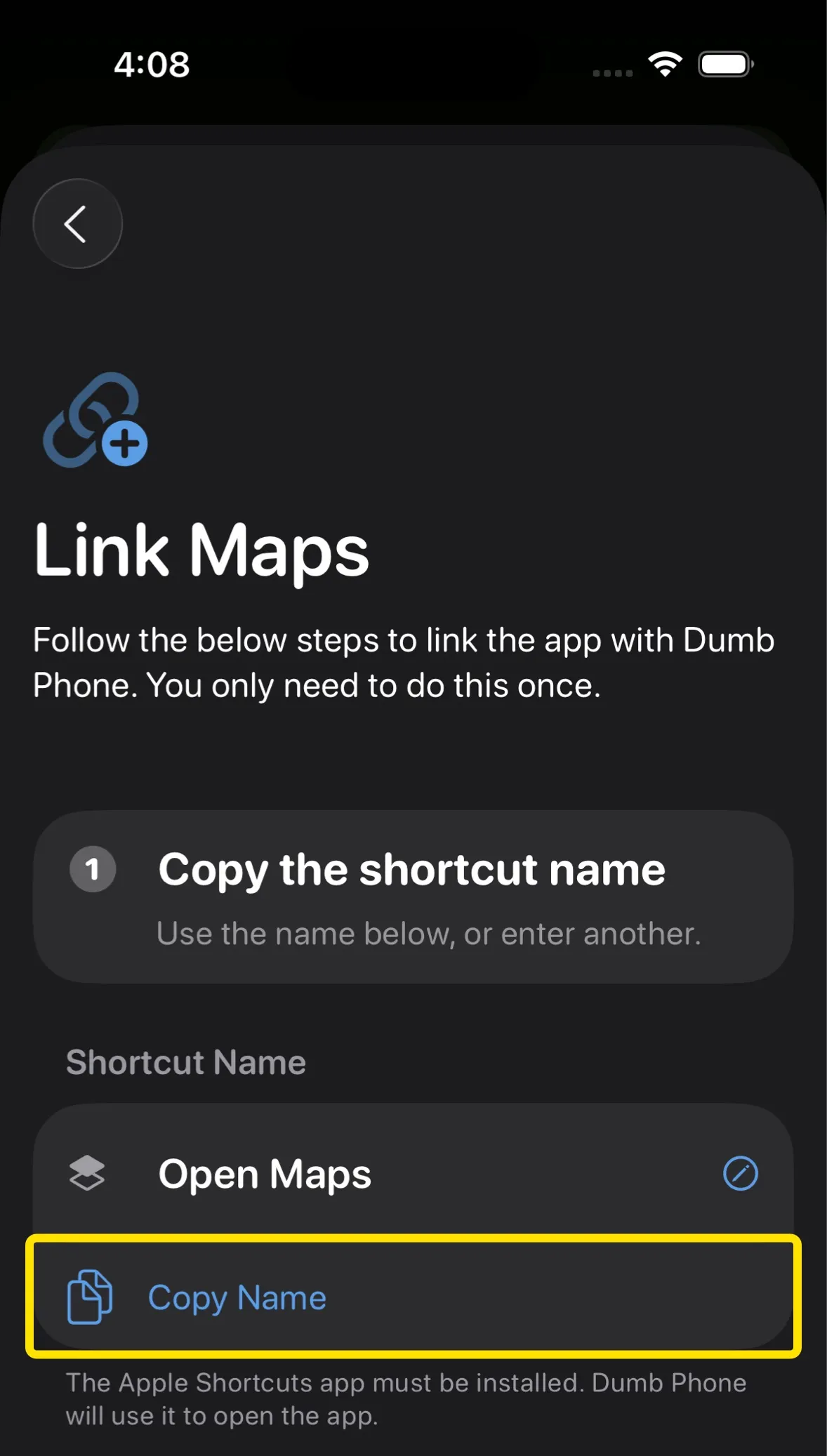The width and height of the screenshot is (827, 1456).
Task: Tap Copy Name to copy the shortcut name
Action: pyautogui.click(x=413, y=1297)
